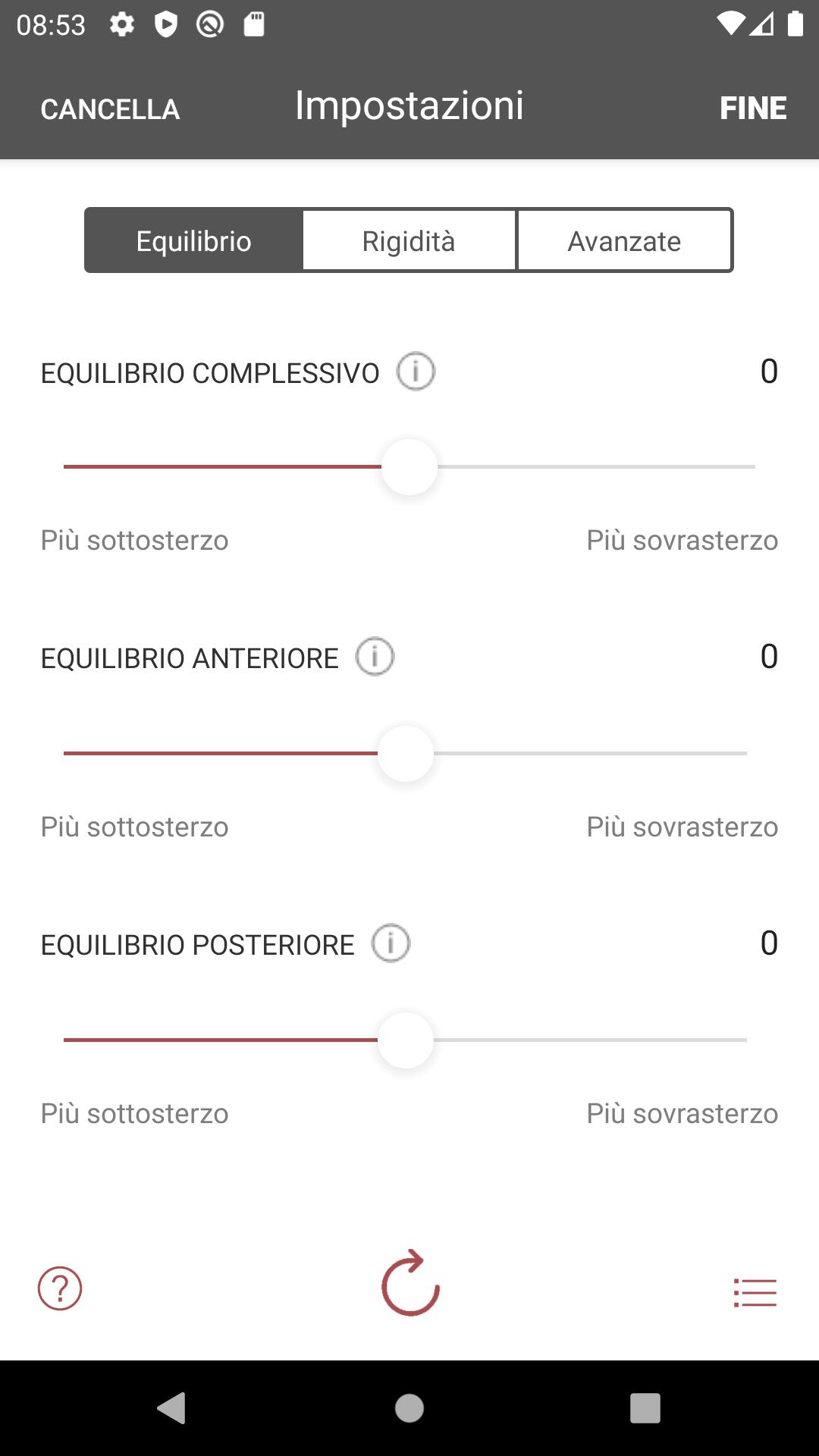Switch to the Rigidità tab
Viewport: 819px width, 1456px height.
tap(409, 240)
